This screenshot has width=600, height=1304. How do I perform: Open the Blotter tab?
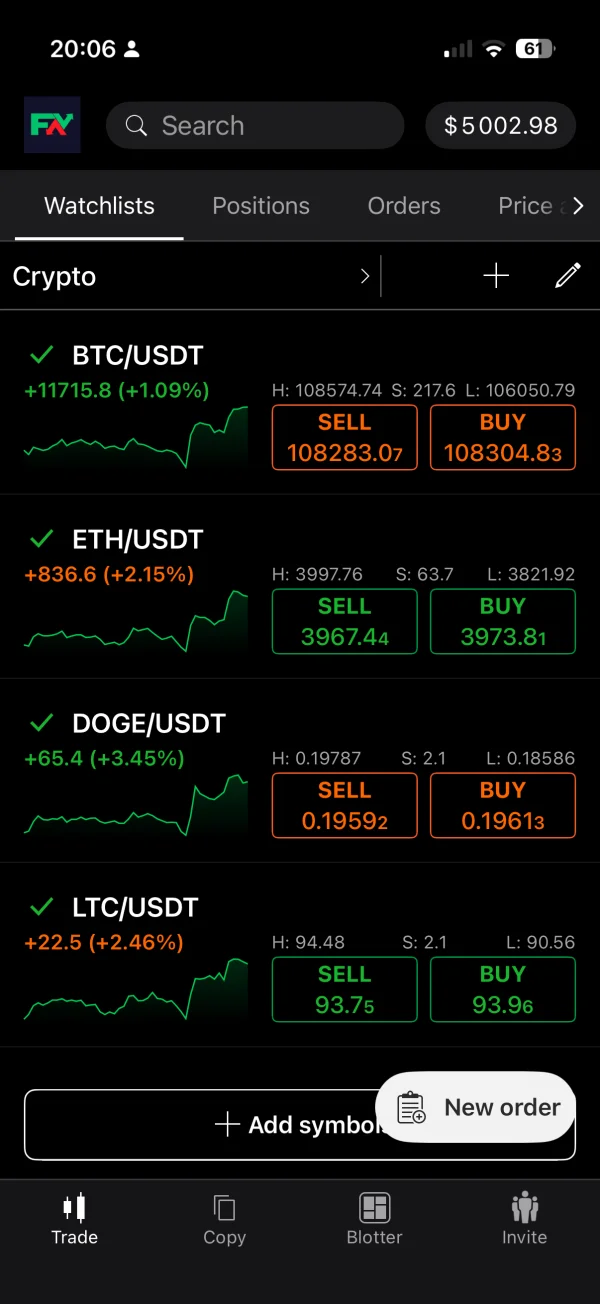coord(374,1219)
